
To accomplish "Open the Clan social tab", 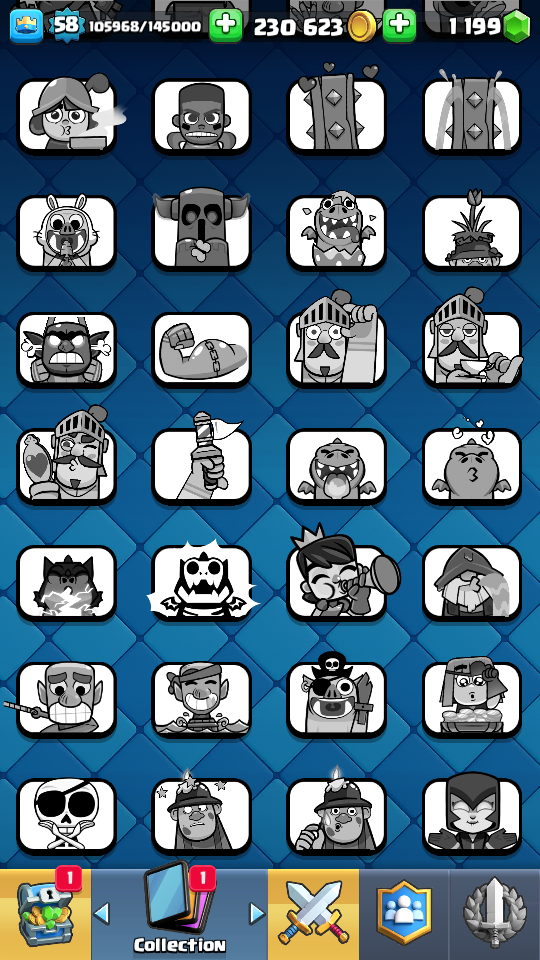I will 404,913.
